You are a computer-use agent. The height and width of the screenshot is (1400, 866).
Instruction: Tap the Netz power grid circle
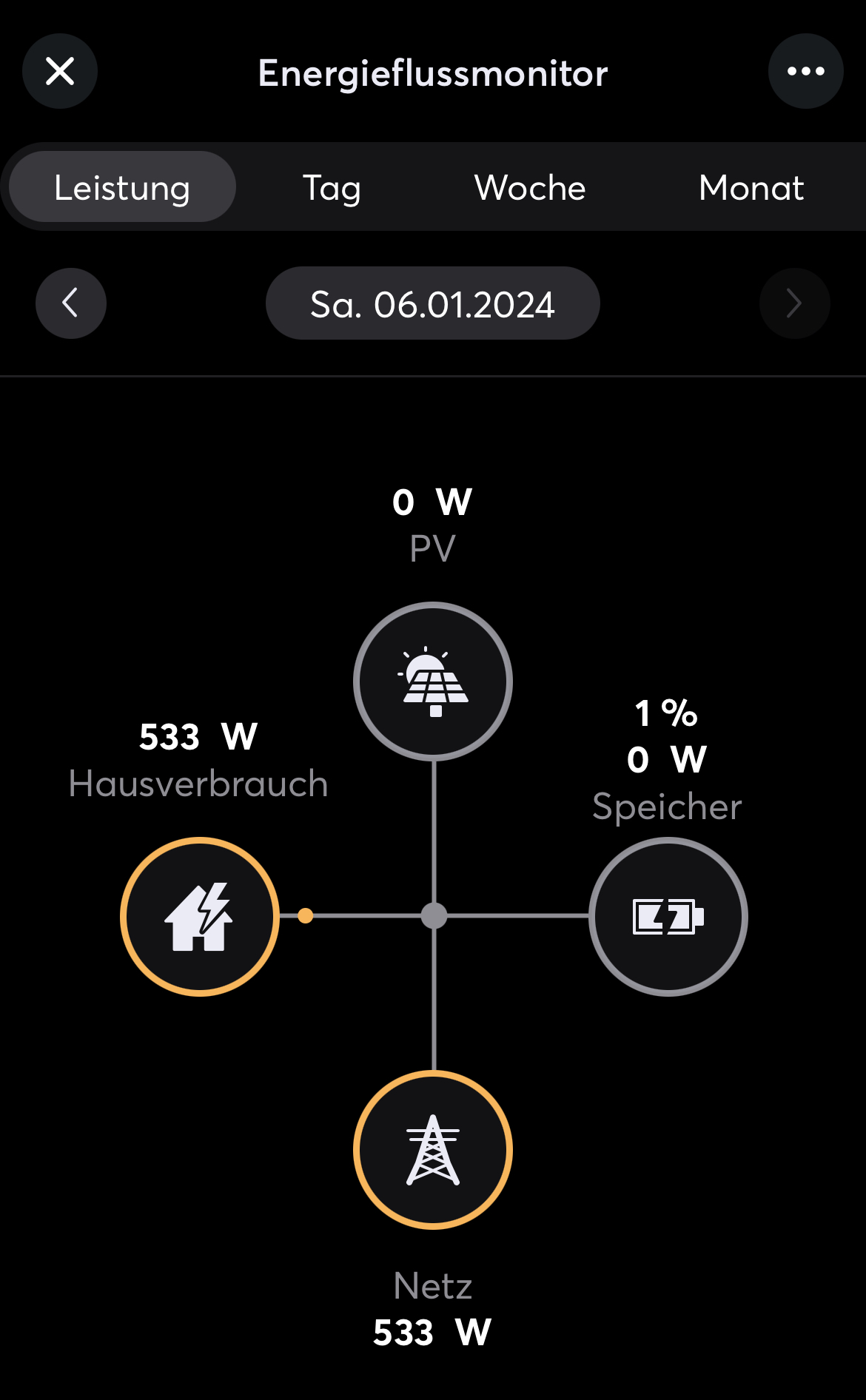click(x=433, y=1150)
